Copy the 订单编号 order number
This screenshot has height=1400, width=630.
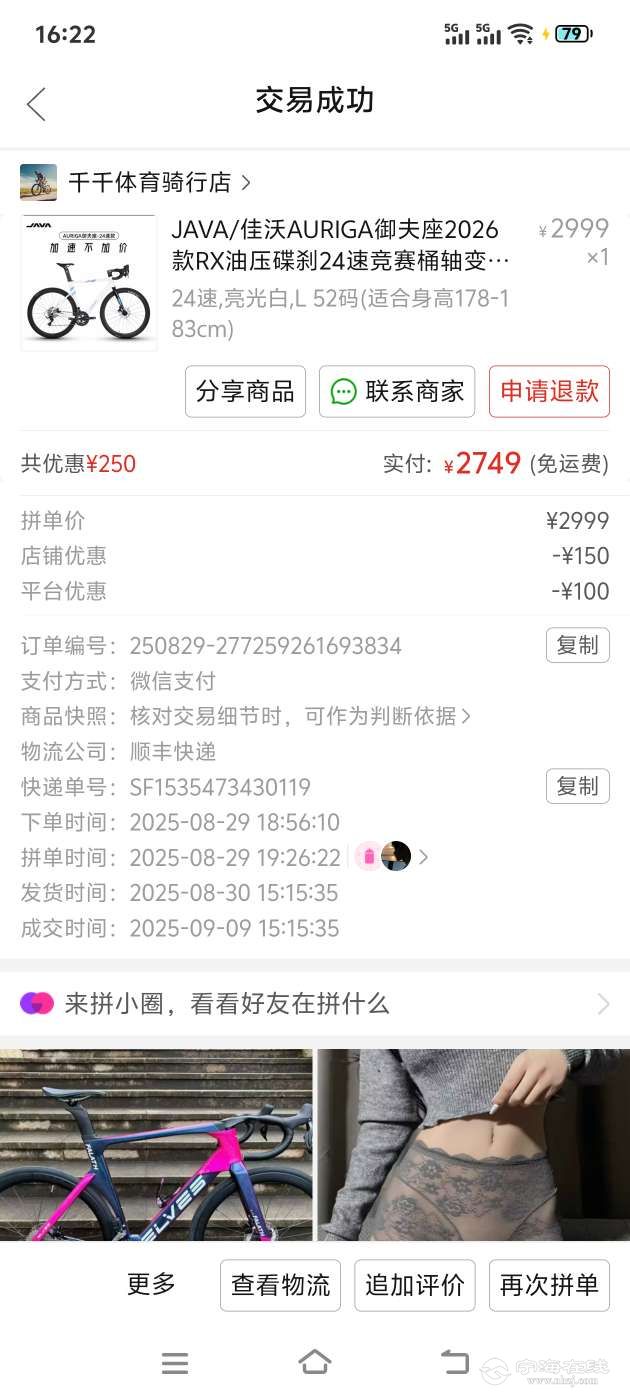click(x=577, y=645)
